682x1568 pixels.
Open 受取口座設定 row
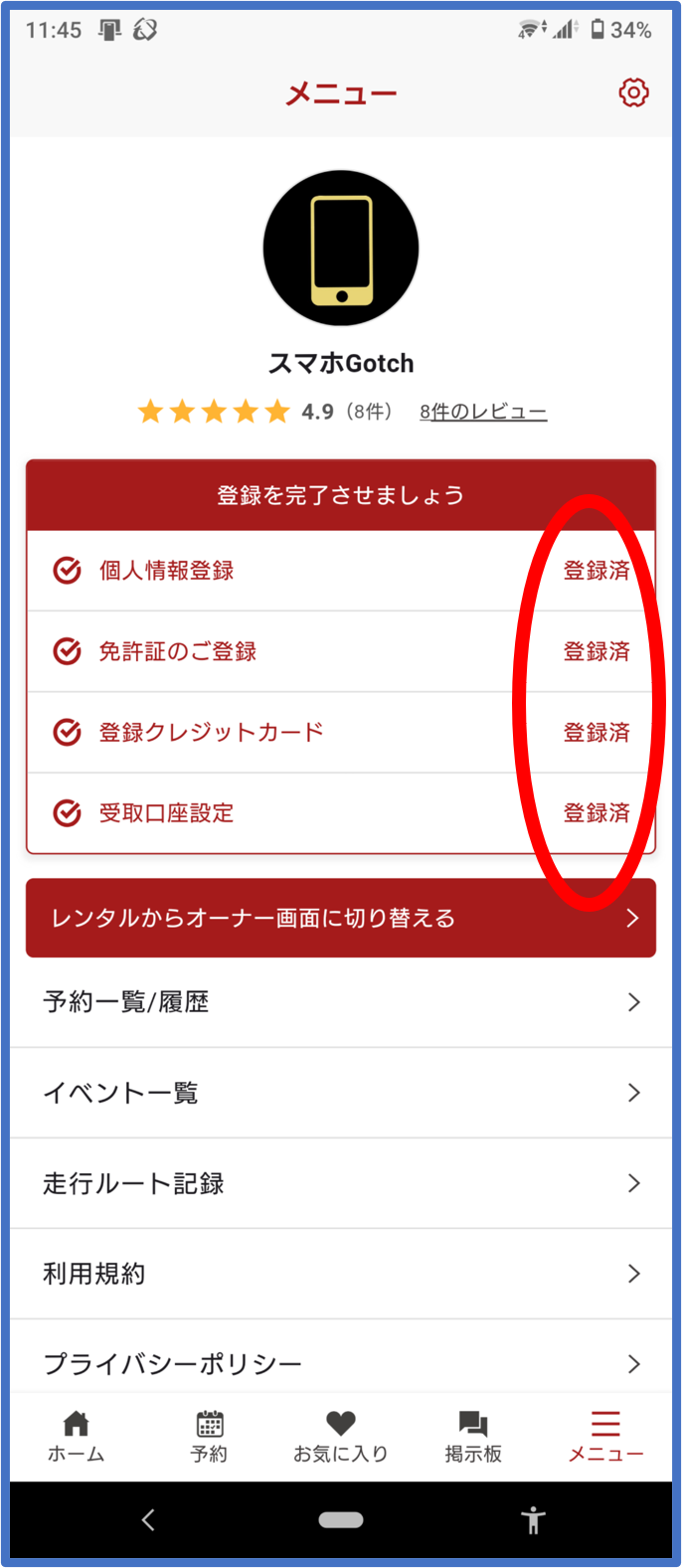coord(340,813)
